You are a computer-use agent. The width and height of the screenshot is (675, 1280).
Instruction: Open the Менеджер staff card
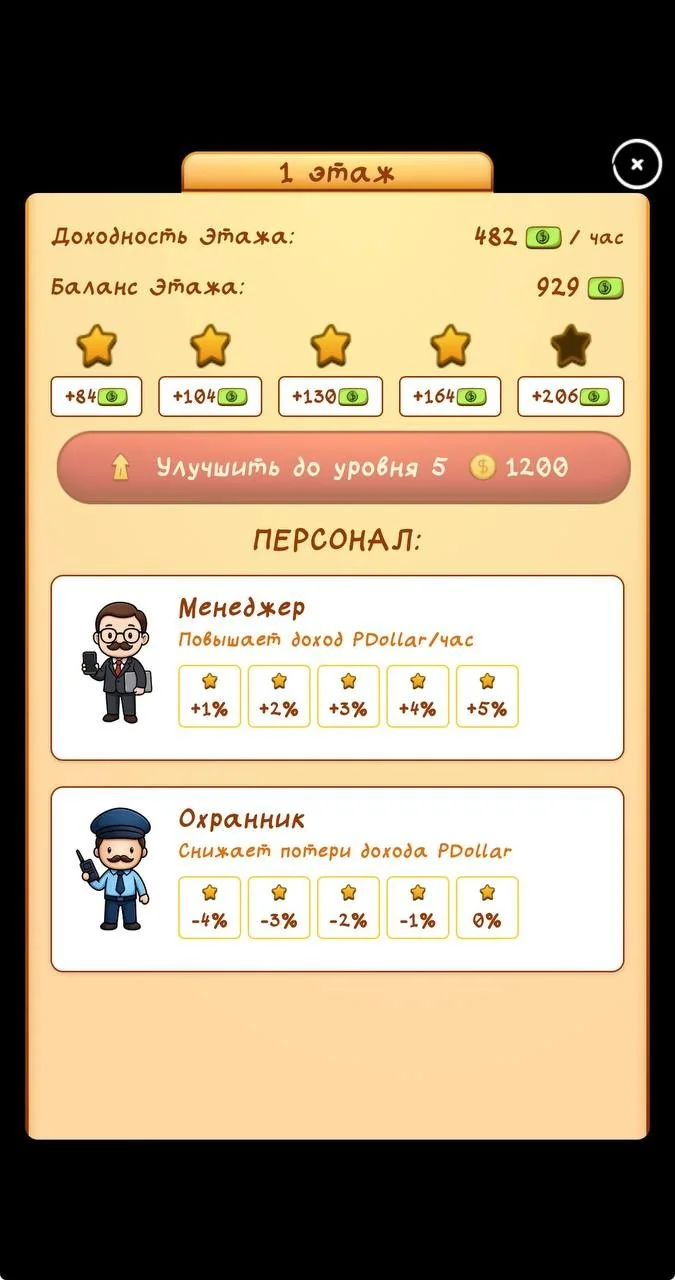click(337, 668)
